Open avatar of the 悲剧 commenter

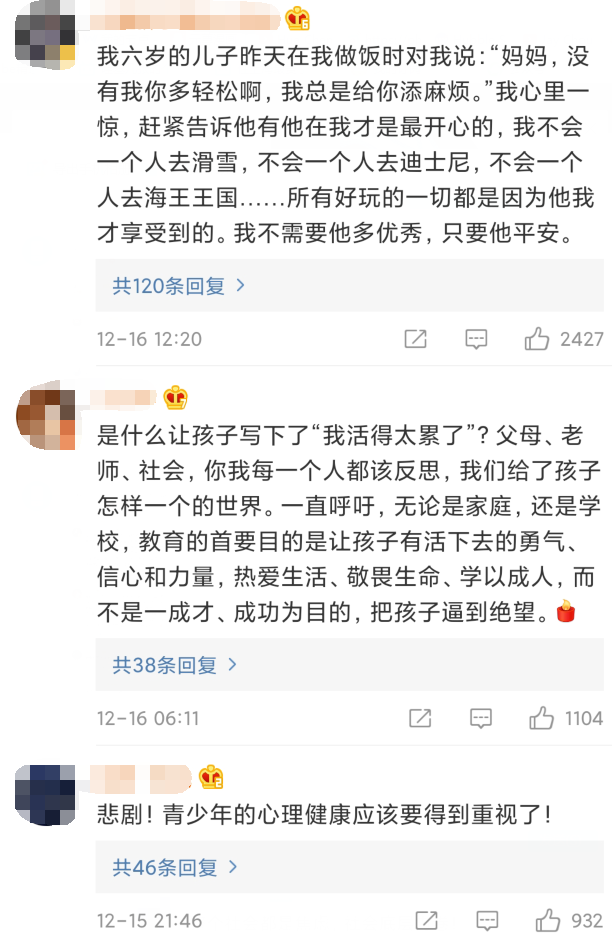[x=47, y=794]
